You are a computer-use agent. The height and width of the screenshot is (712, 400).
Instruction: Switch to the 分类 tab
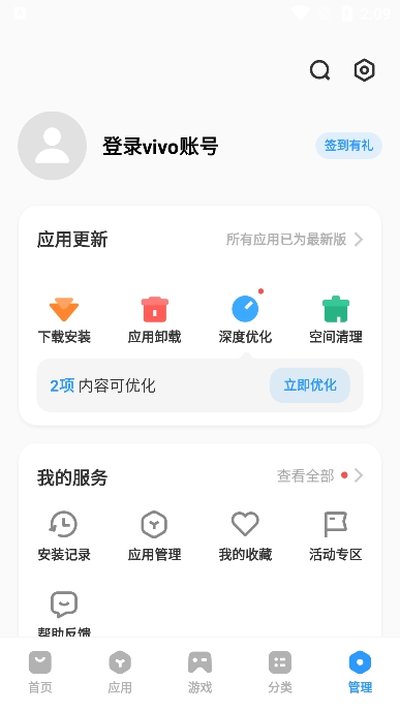(x=280, y=673)
